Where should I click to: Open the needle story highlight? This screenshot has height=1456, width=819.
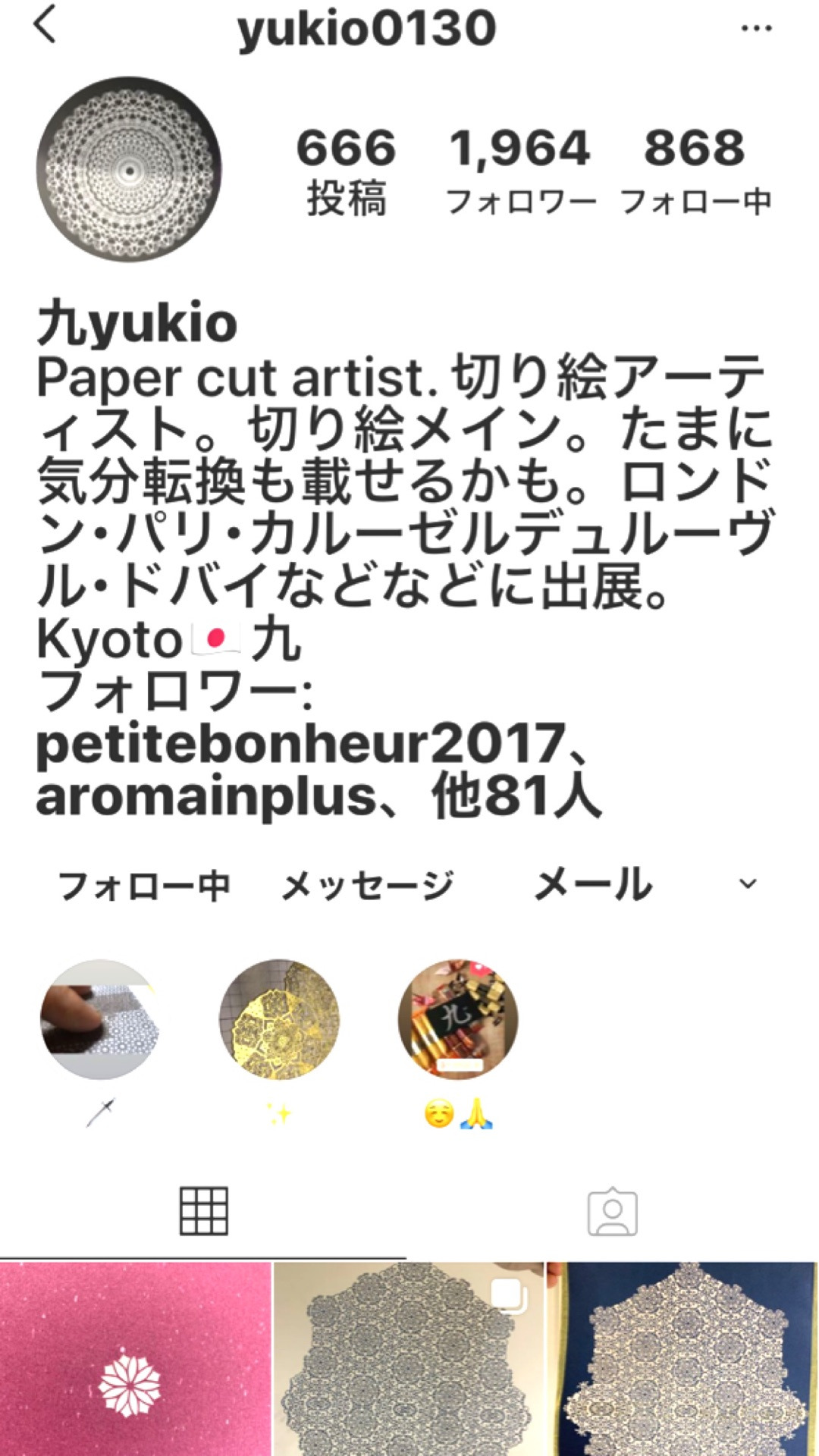100,1020
